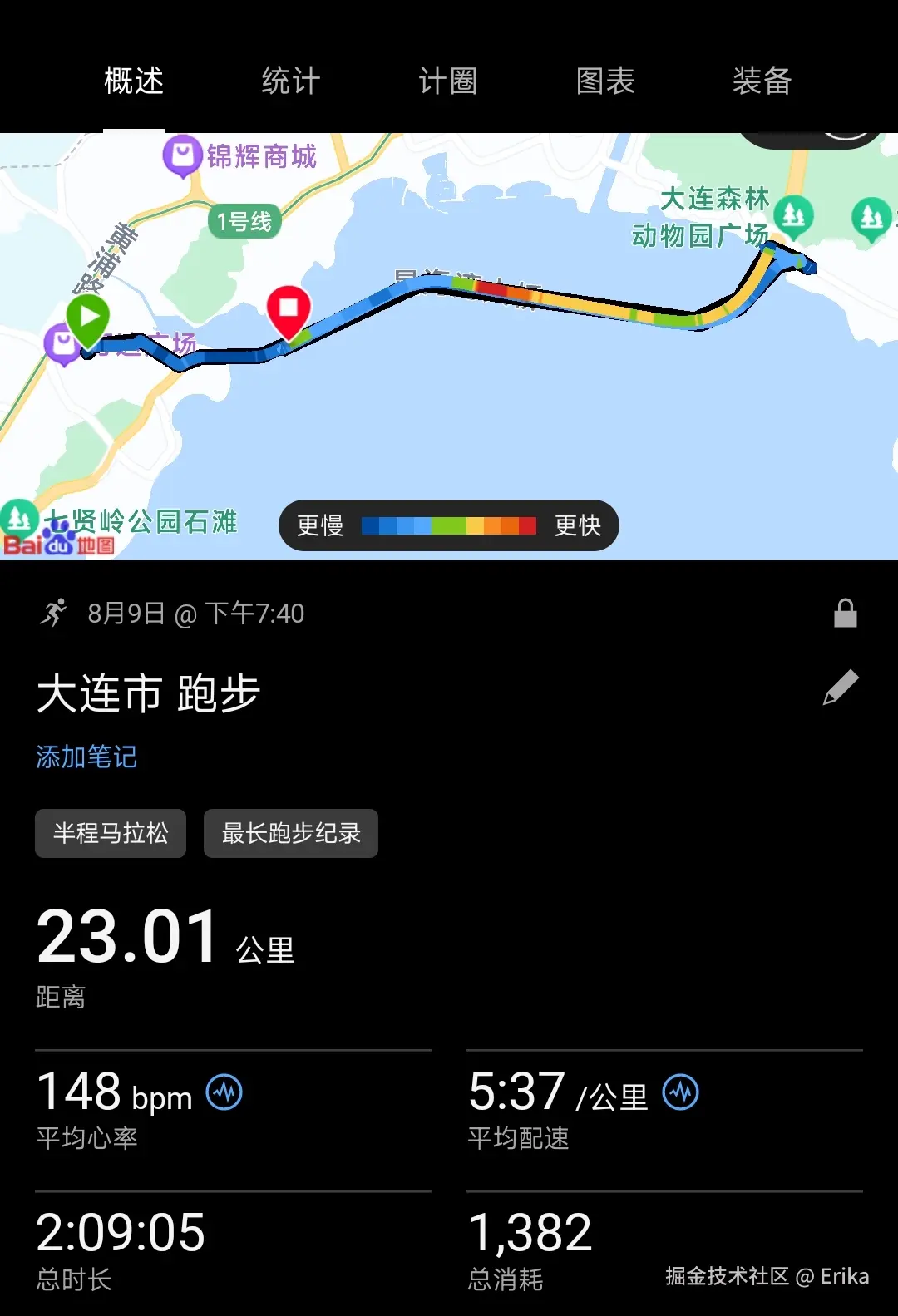
Task: Open the edit pencil to rename the activity
Action: [840, 688]
